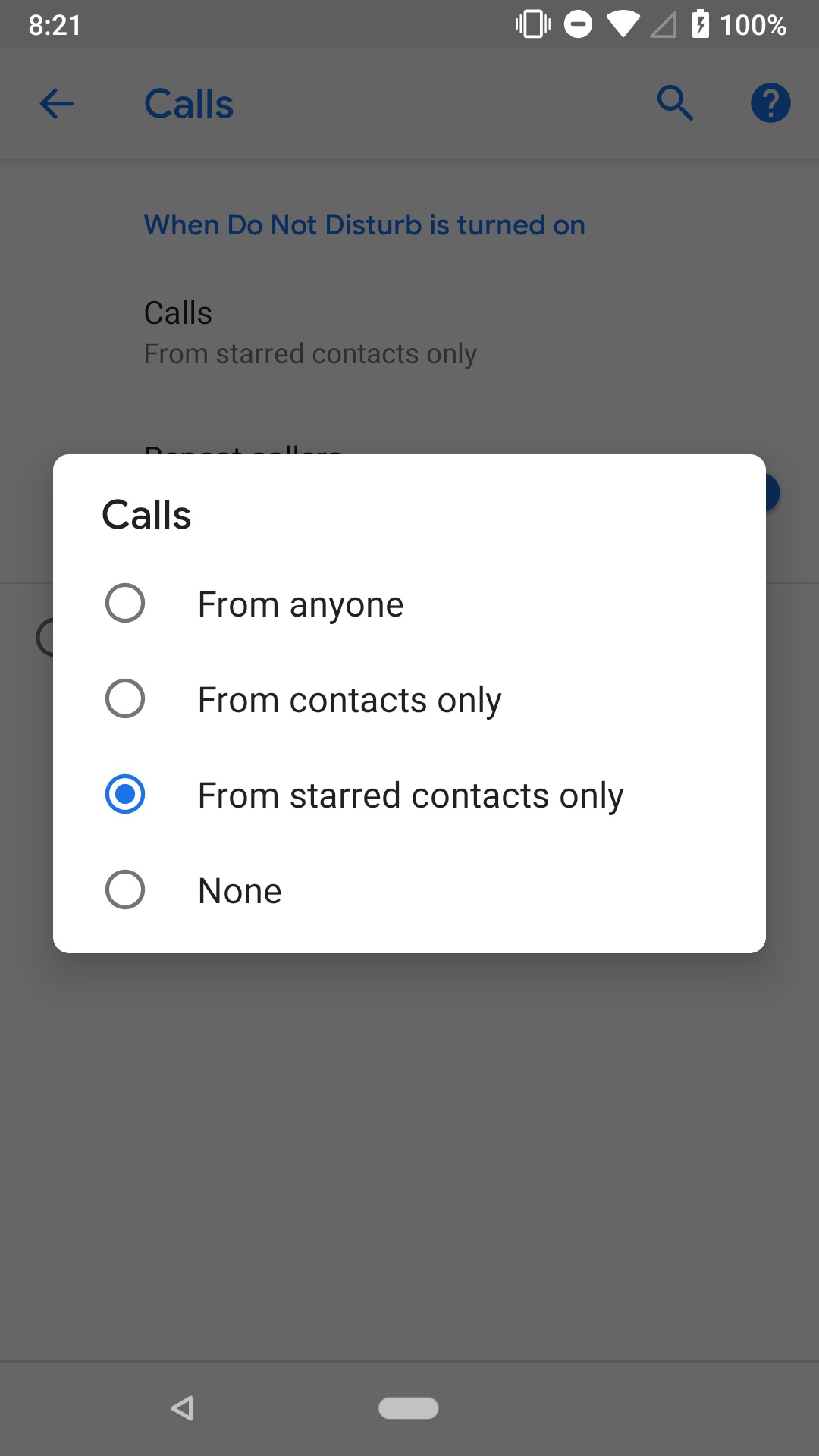Tap the battery icon showing 100%
The image size is (819, 1456).
click(x=701, y=24)
